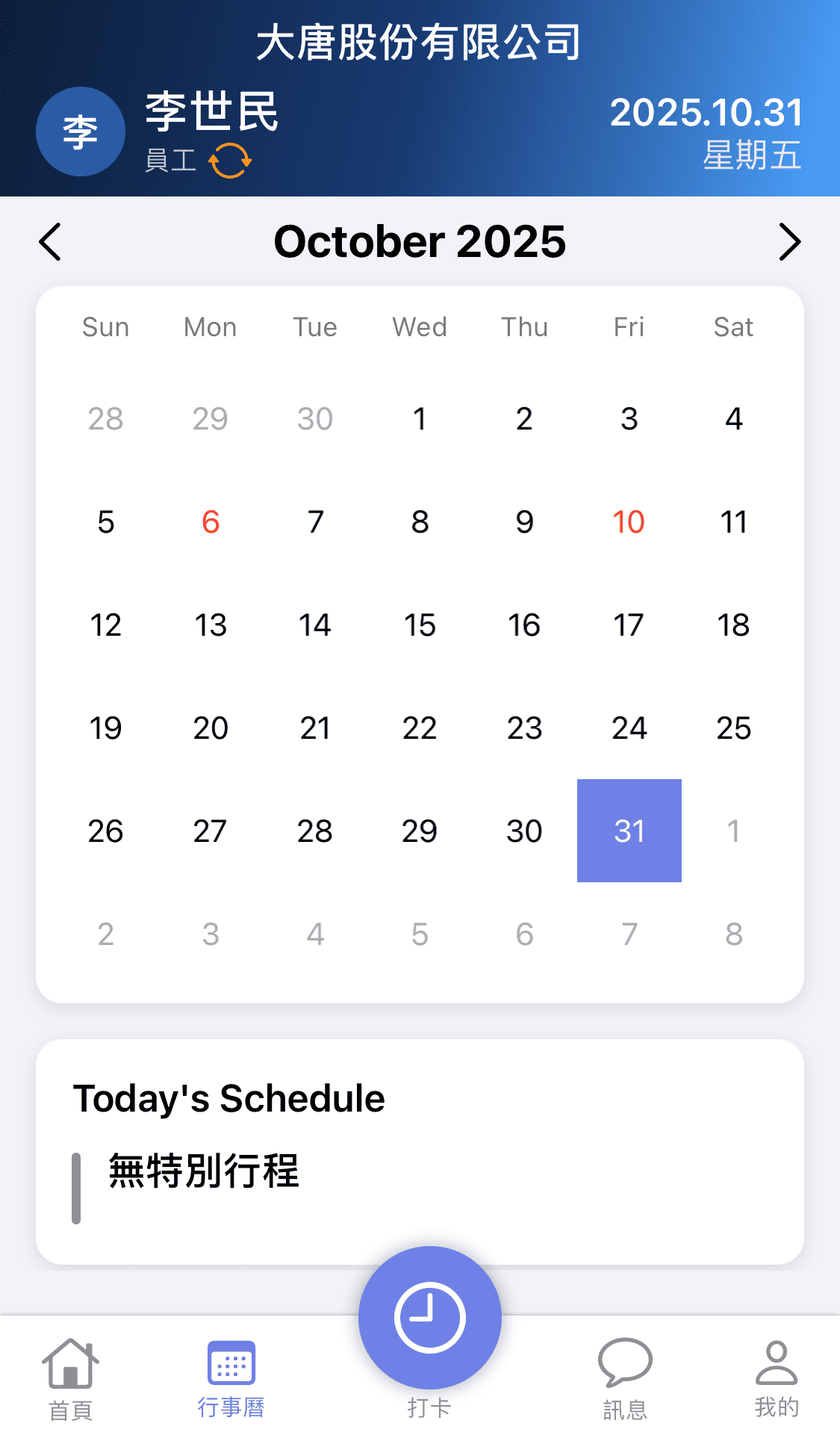Open the 無特別行程 schedule entry
Screen dimensions: 840x1450
click(x=205, y=1173)
